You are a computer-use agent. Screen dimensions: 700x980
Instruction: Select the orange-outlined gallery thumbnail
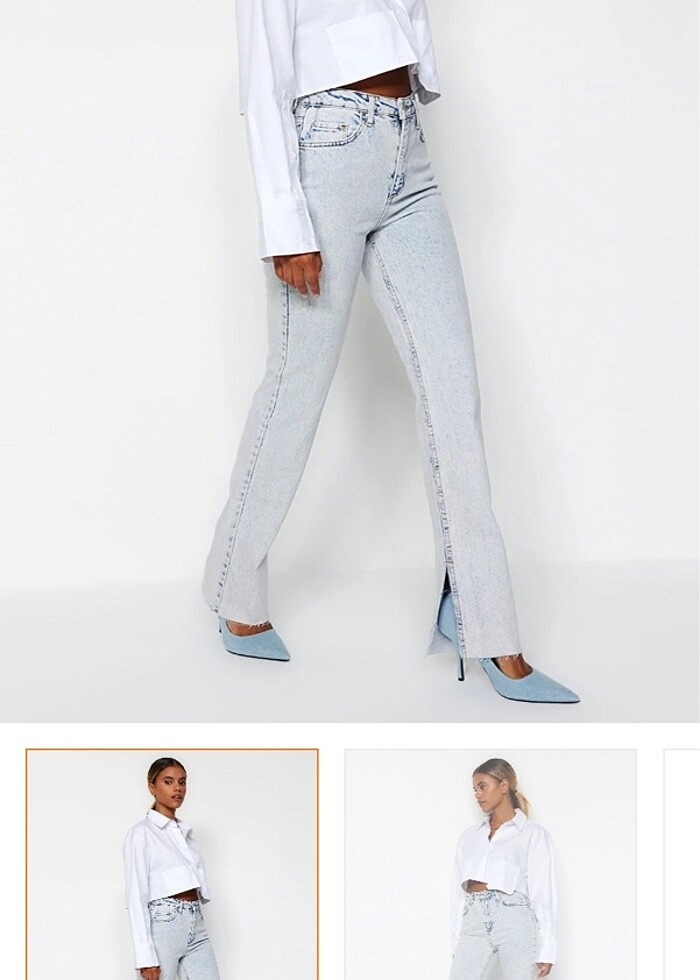pos(172,864)
